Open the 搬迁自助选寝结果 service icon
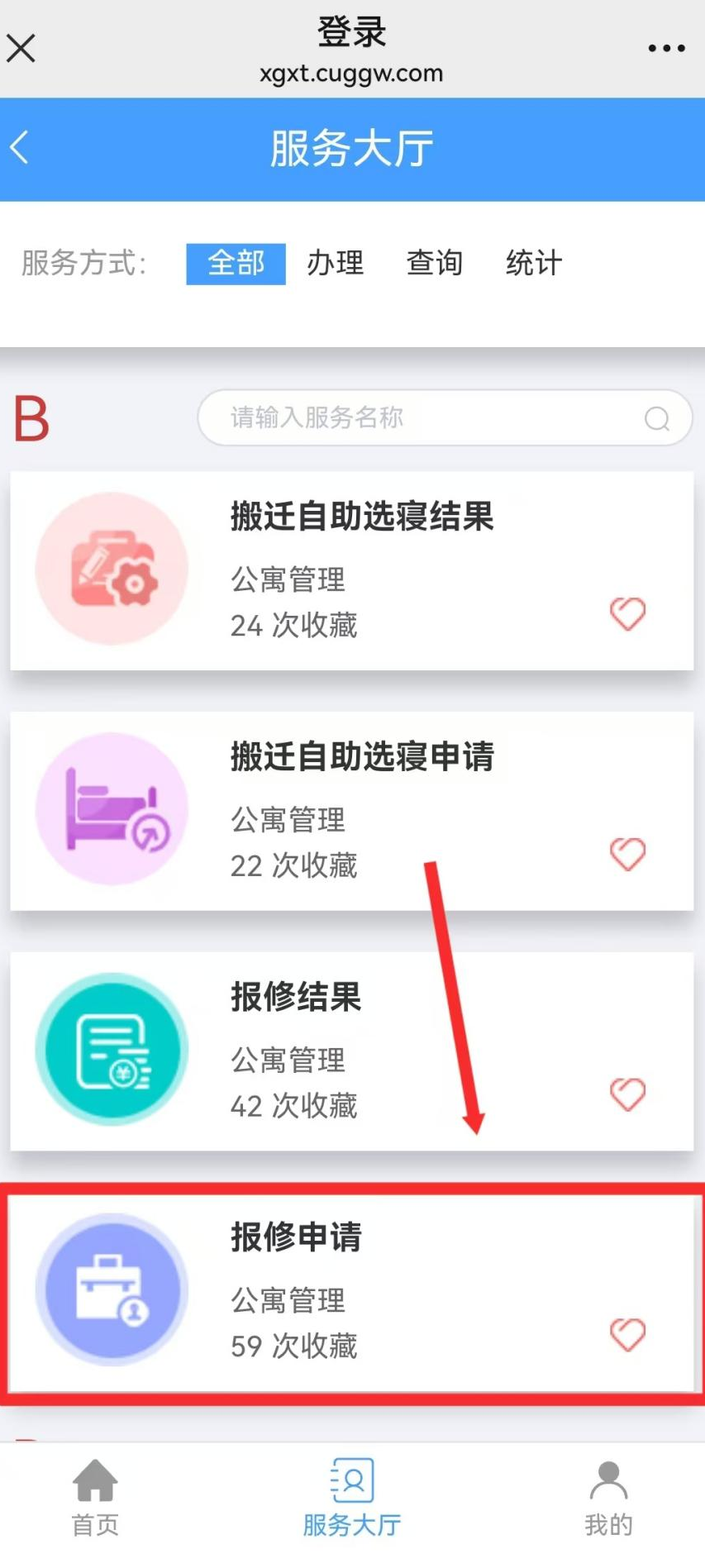Image resolution: width=705 pixels, height=1568 pixels. coord(112,568)
